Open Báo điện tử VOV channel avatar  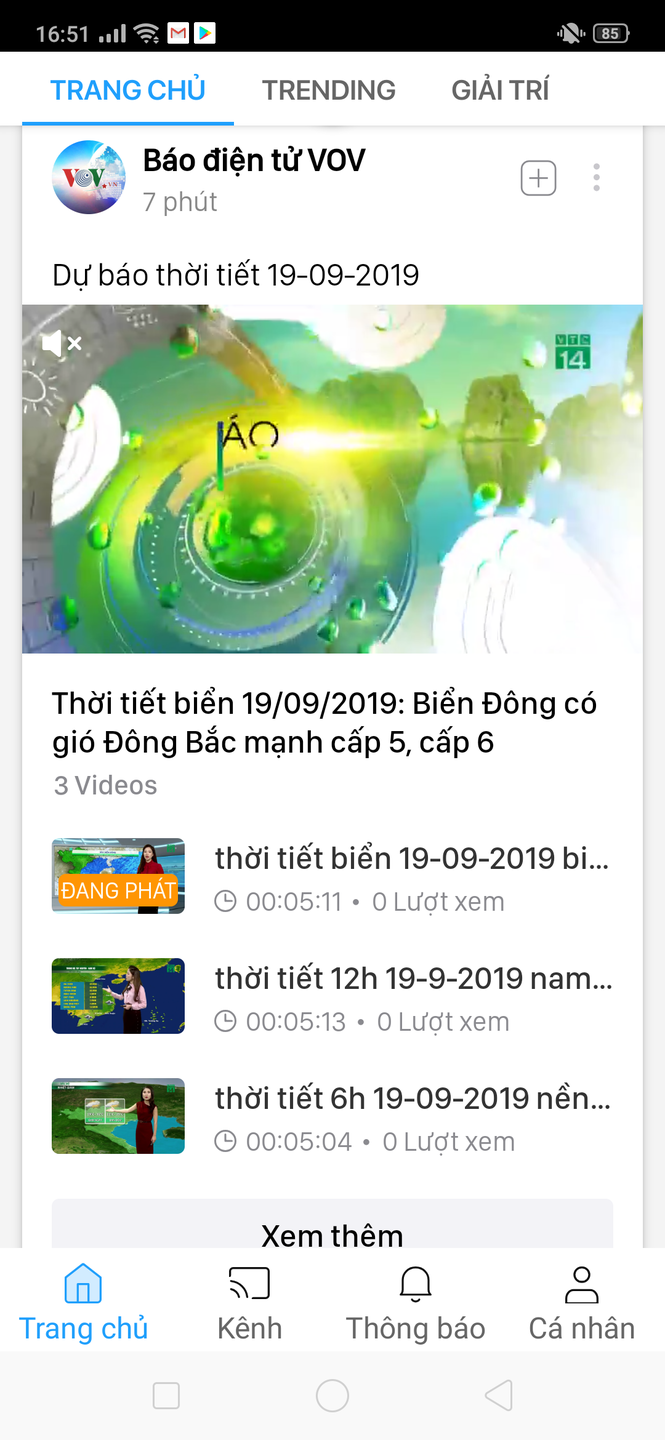click(x=89, y=178)
